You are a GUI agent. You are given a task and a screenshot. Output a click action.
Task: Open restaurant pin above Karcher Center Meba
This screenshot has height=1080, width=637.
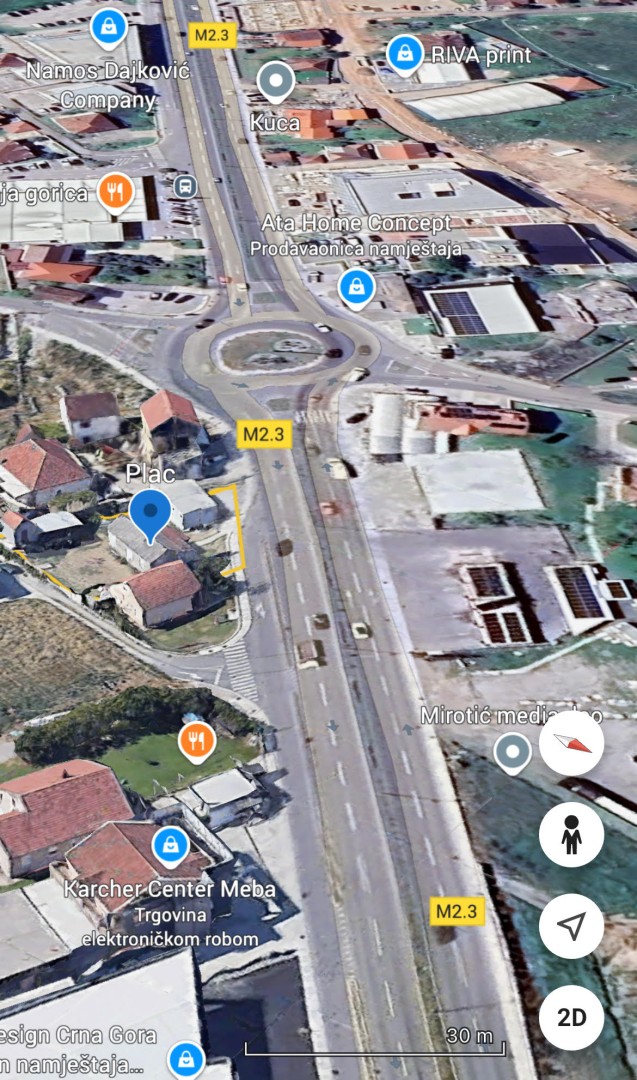197,741
